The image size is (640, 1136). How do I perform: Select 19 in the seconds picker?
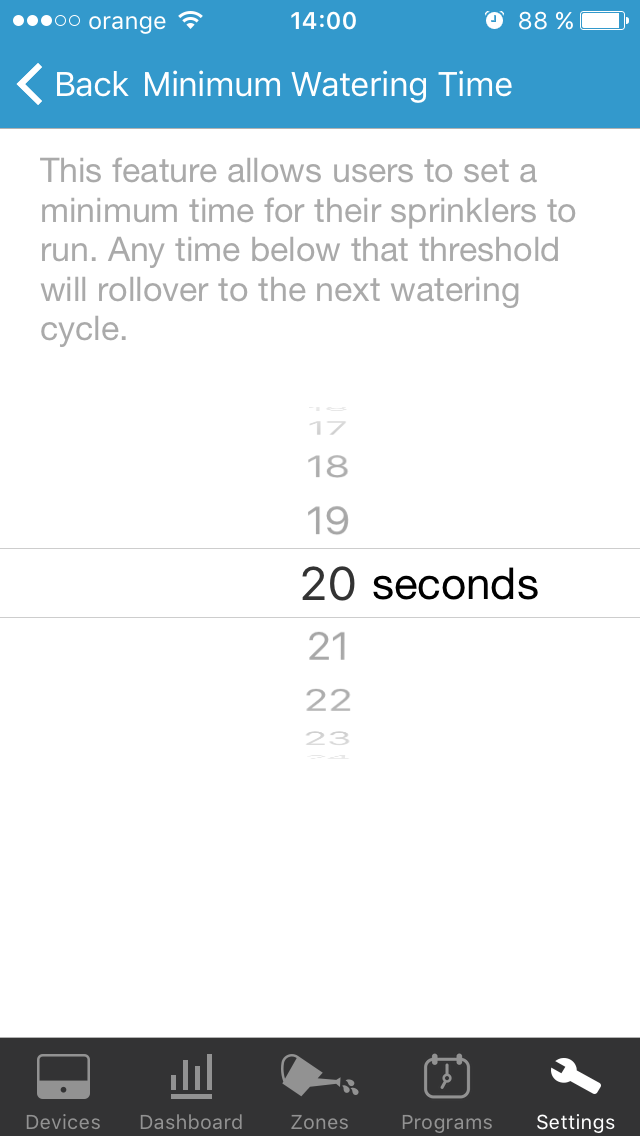pyautogui.click(x=328, y=520)
